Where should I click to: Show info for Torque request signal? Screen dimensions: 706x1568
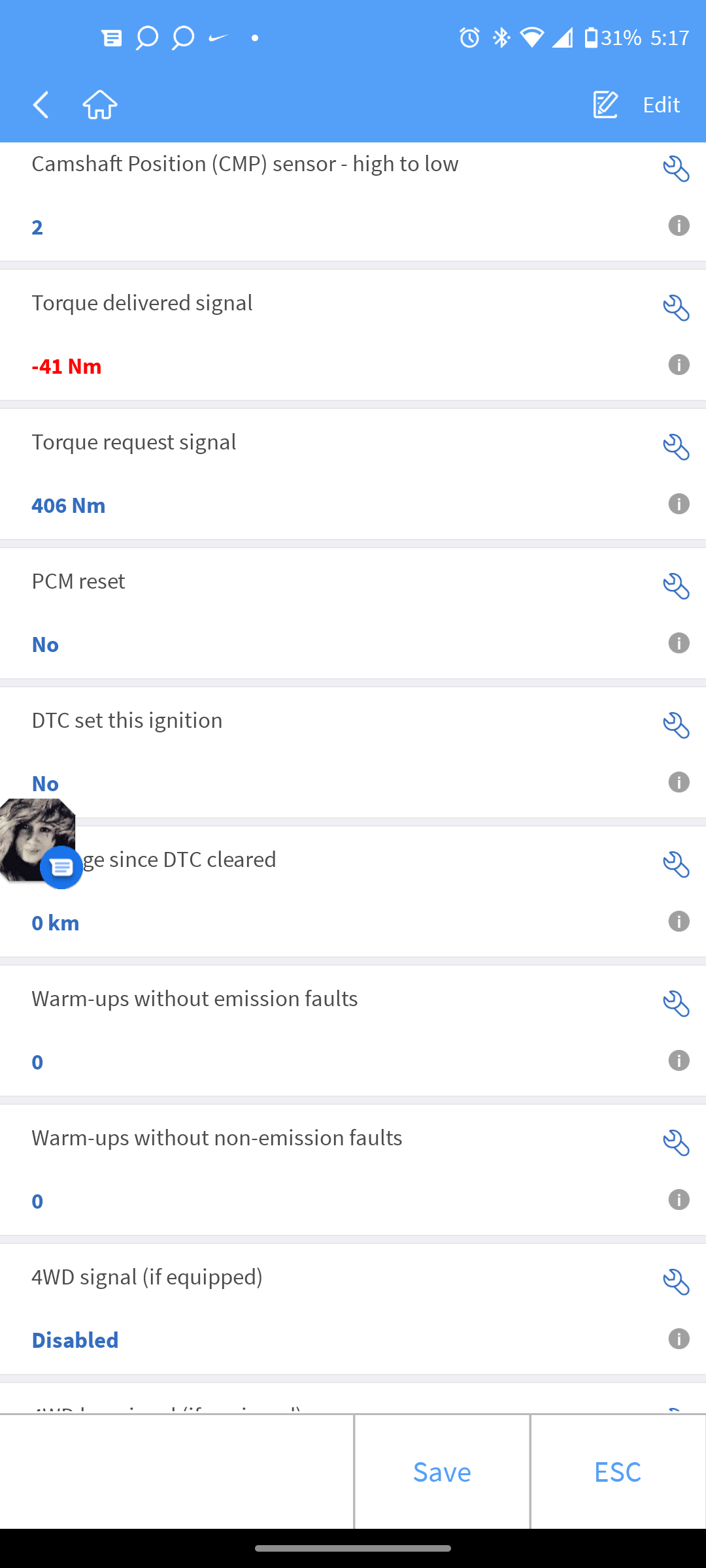coord(679,504)
